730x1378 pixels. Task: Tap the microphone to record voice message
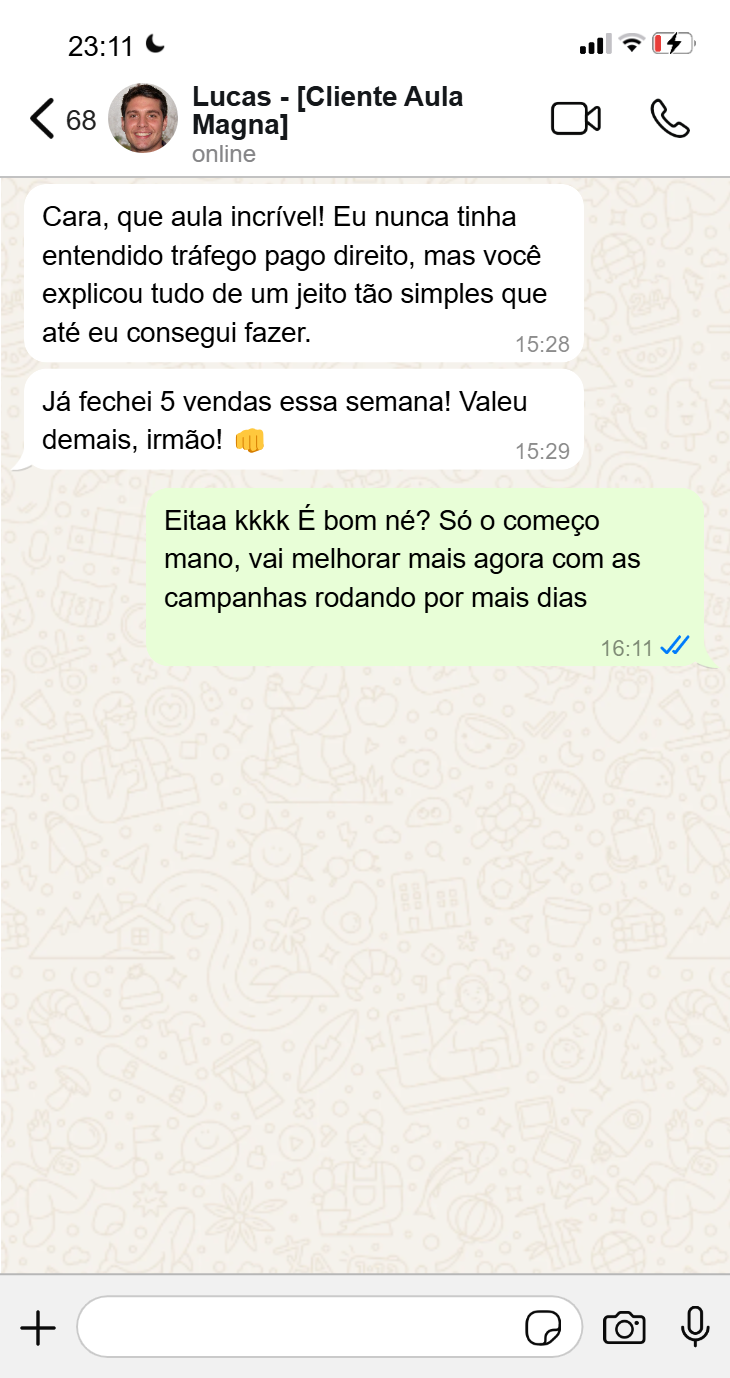click(695, 1327)
